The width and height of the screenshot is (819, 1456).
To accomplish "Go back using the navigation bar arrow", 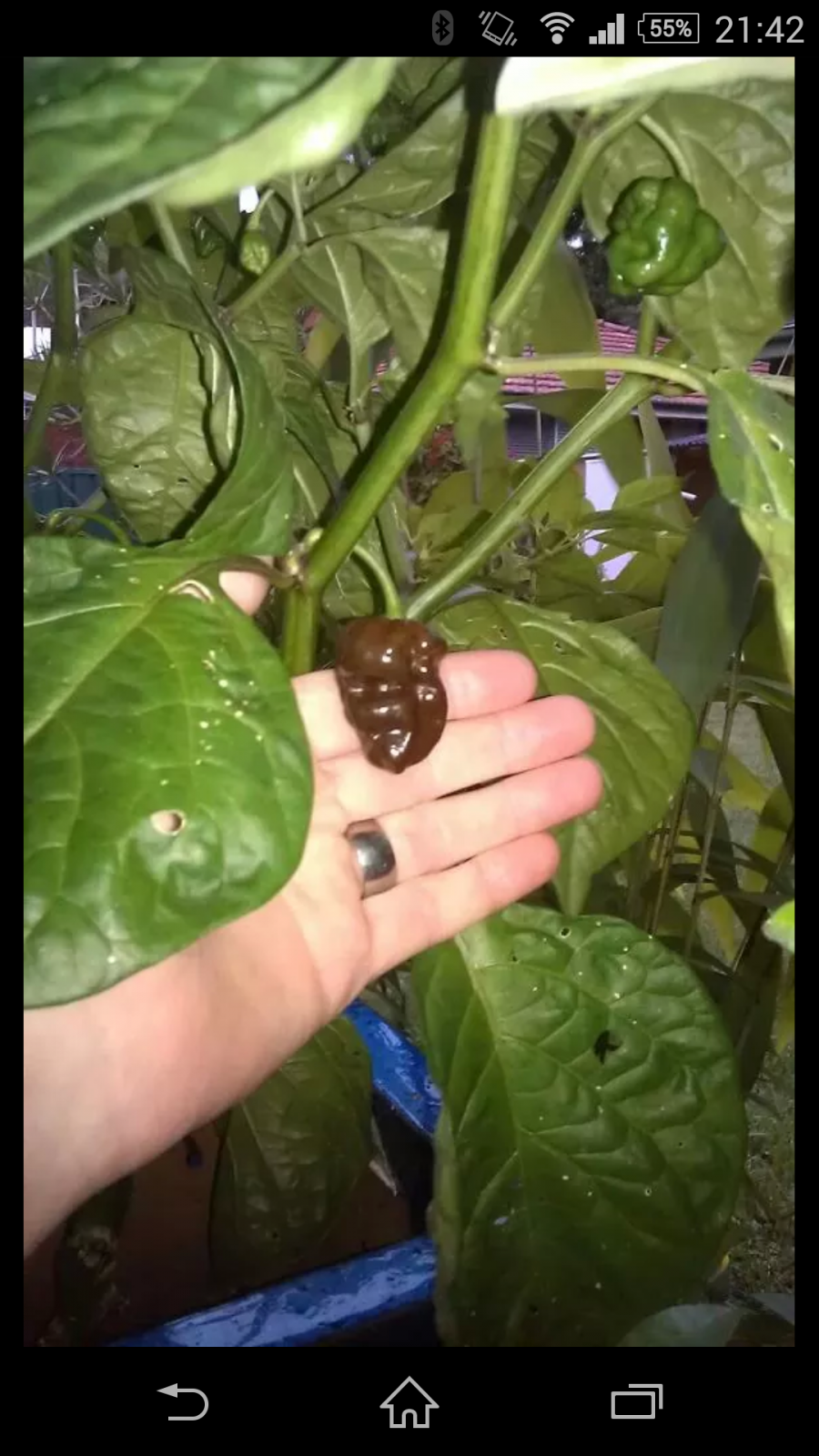I will pos(183,1402).
